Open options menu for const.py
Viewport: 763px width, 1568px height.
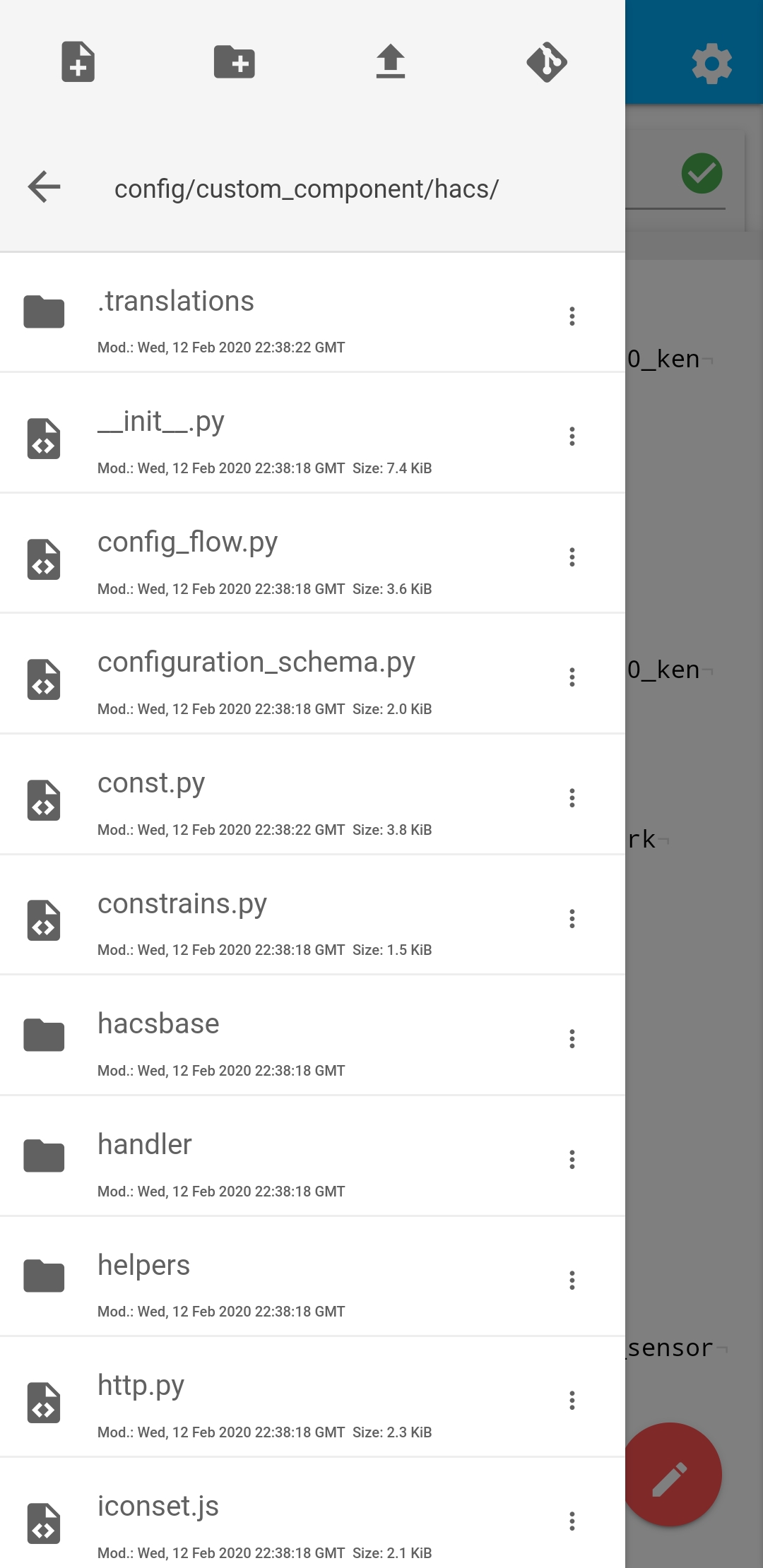[571, 798]
